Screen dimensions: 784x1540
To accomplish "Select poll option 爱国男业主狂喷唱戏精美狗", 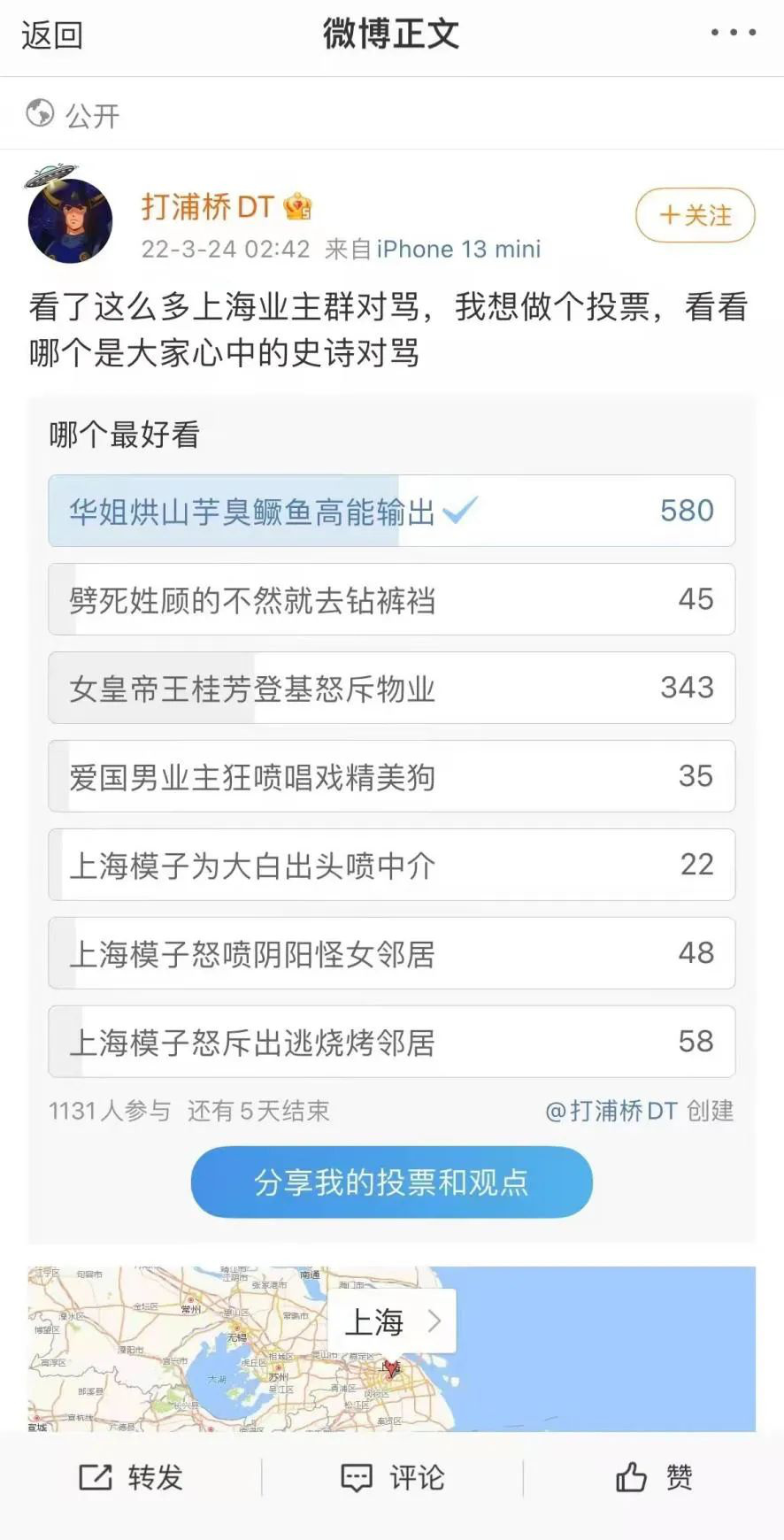I will 391,776.
